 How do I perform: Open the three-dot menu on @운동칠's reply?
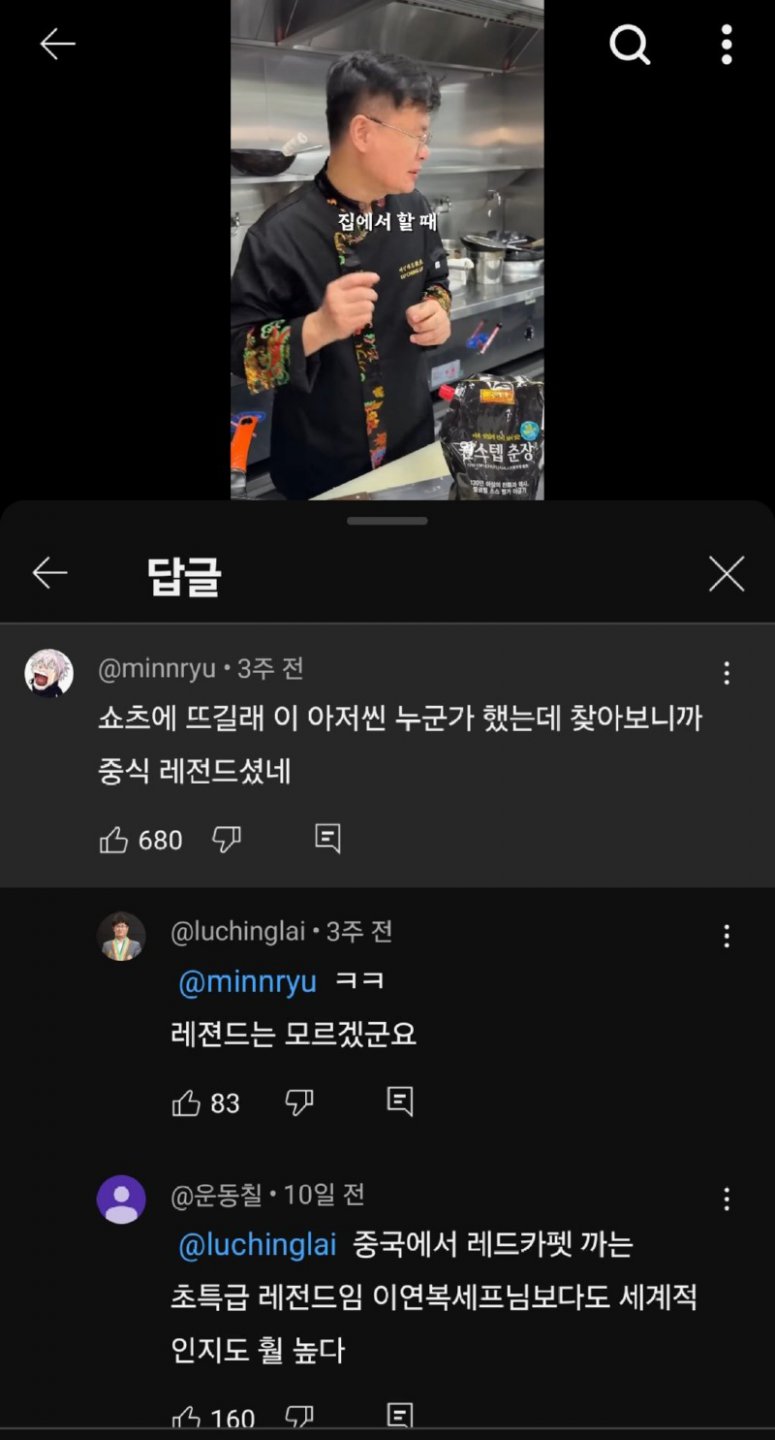(x=726, y=1196)
